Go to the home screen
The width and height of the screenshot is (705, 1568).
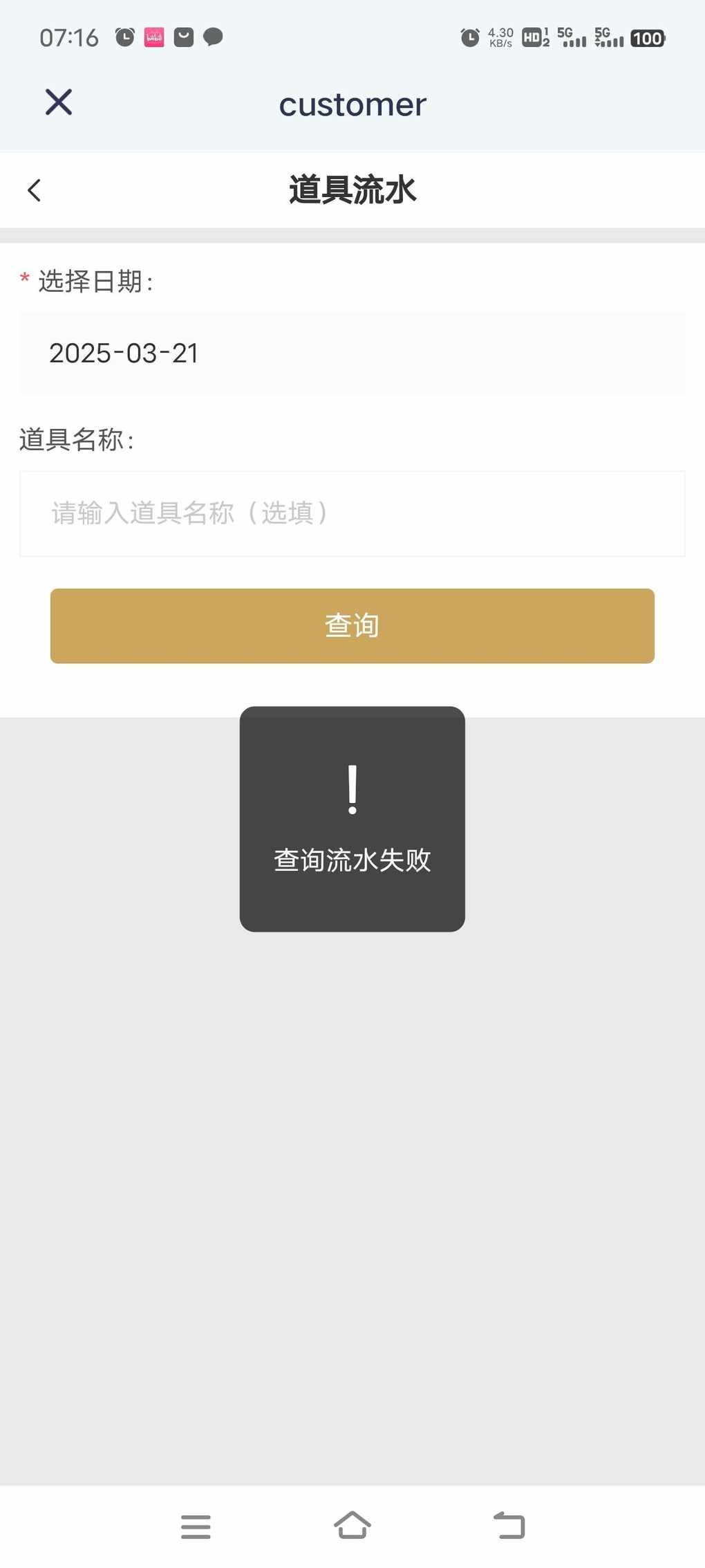(x=352, y=1525)
